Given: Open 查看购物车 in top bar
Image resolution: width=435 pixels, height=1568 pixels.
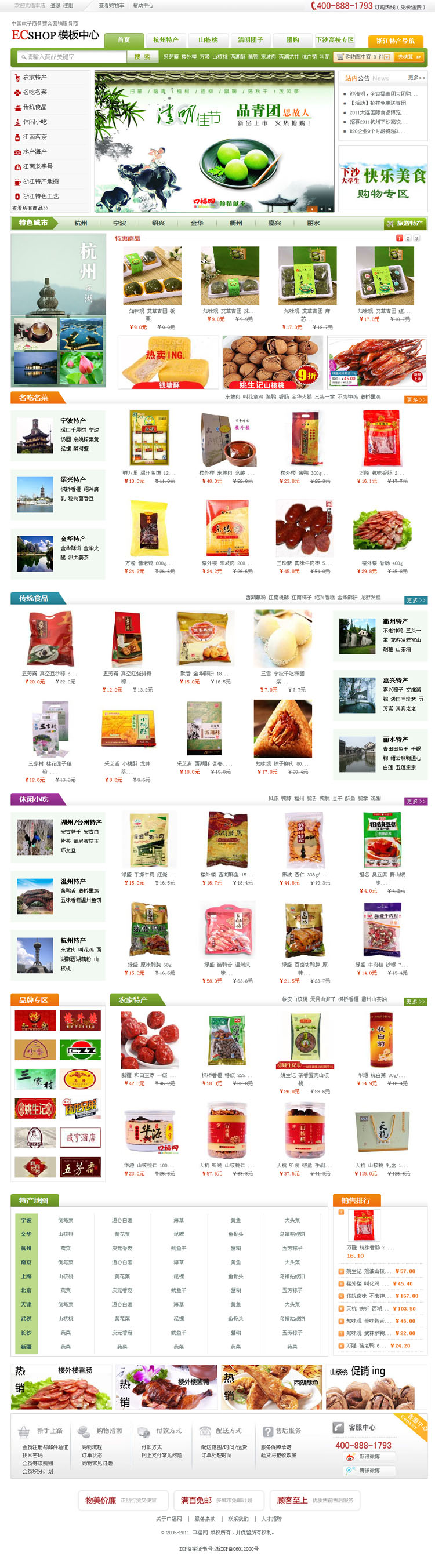Looking at the screenshot, I should click(111, 5).
